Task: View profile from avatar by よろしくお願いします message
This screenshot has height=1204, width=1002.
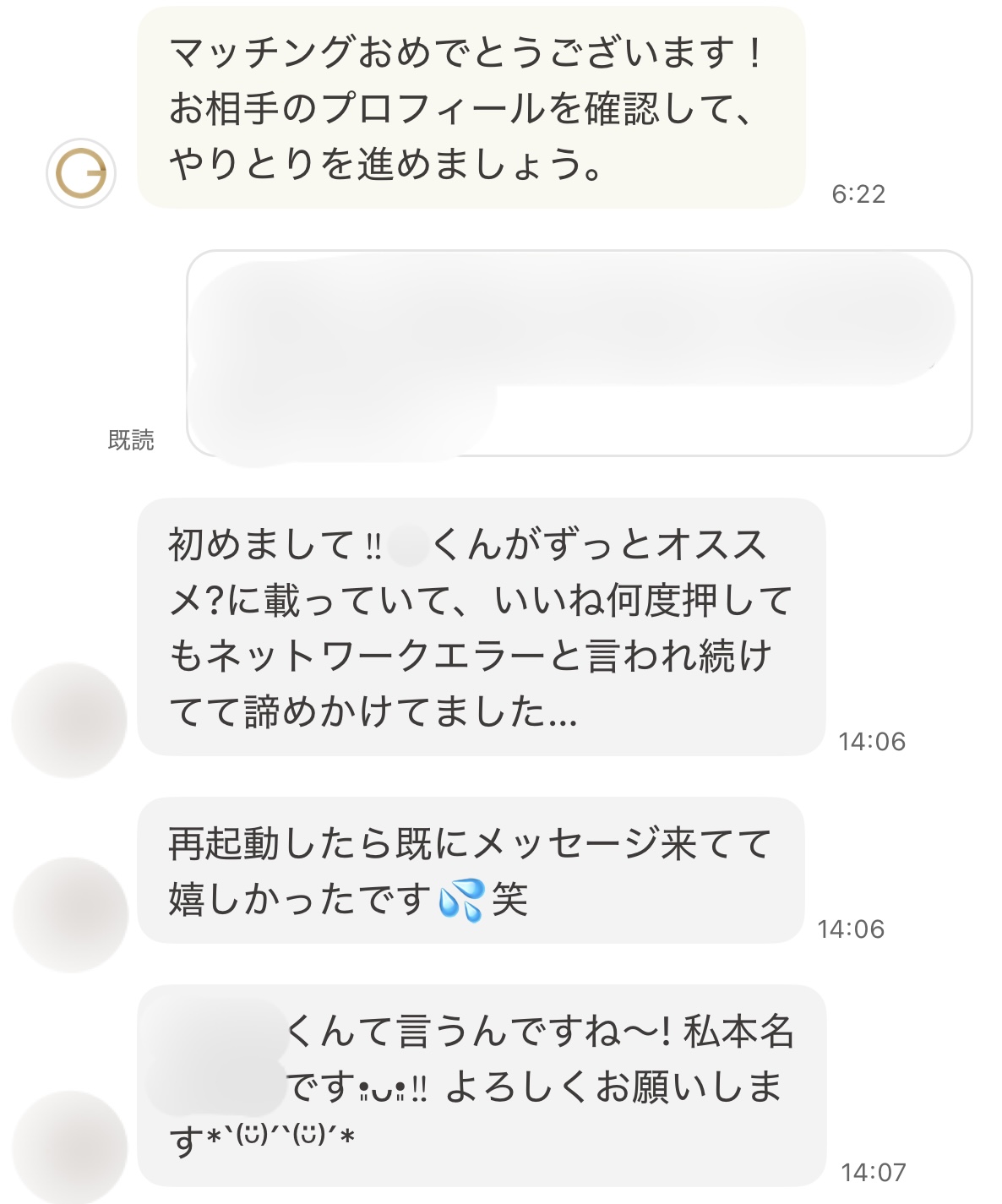Action: [70, 1147]
